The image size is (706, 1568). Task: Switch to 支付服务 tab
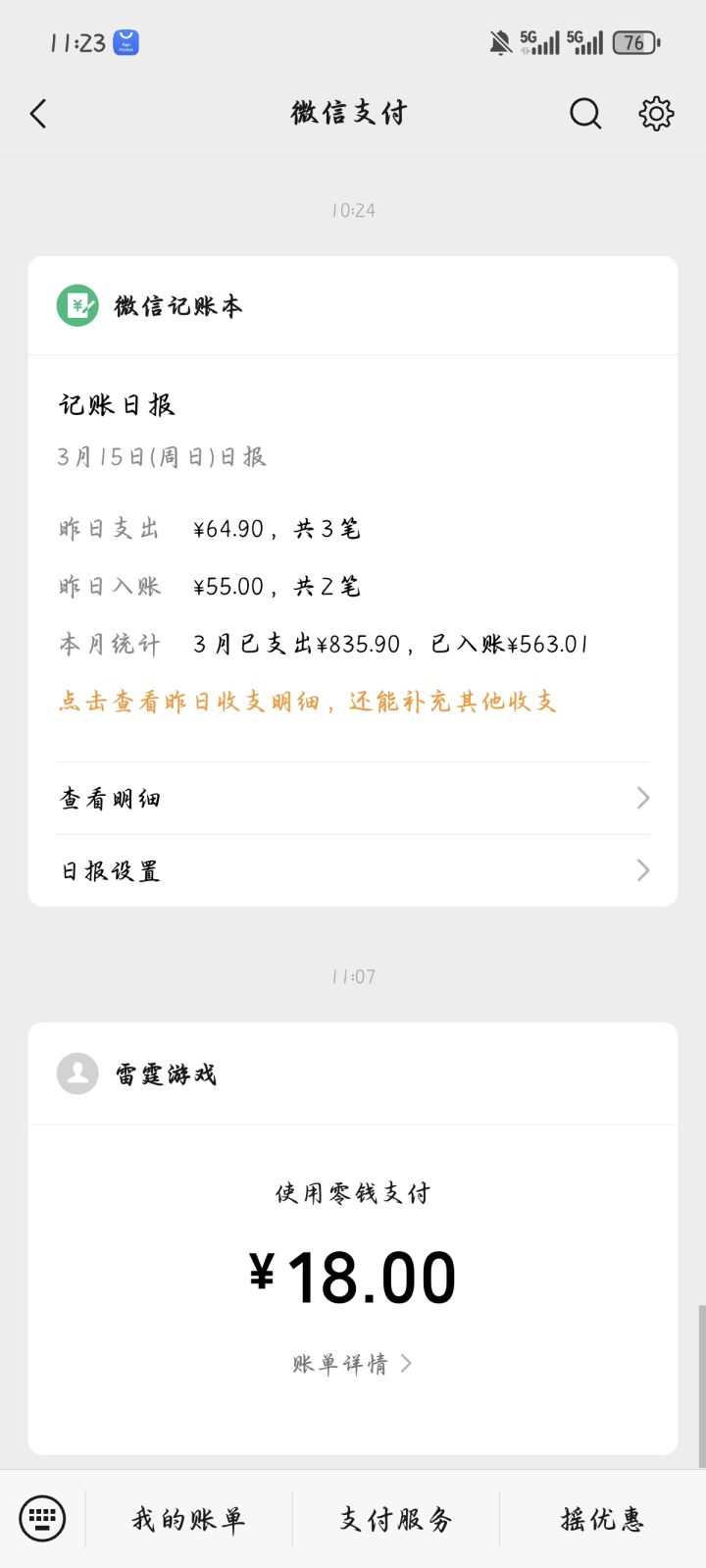coord(395,1518)
